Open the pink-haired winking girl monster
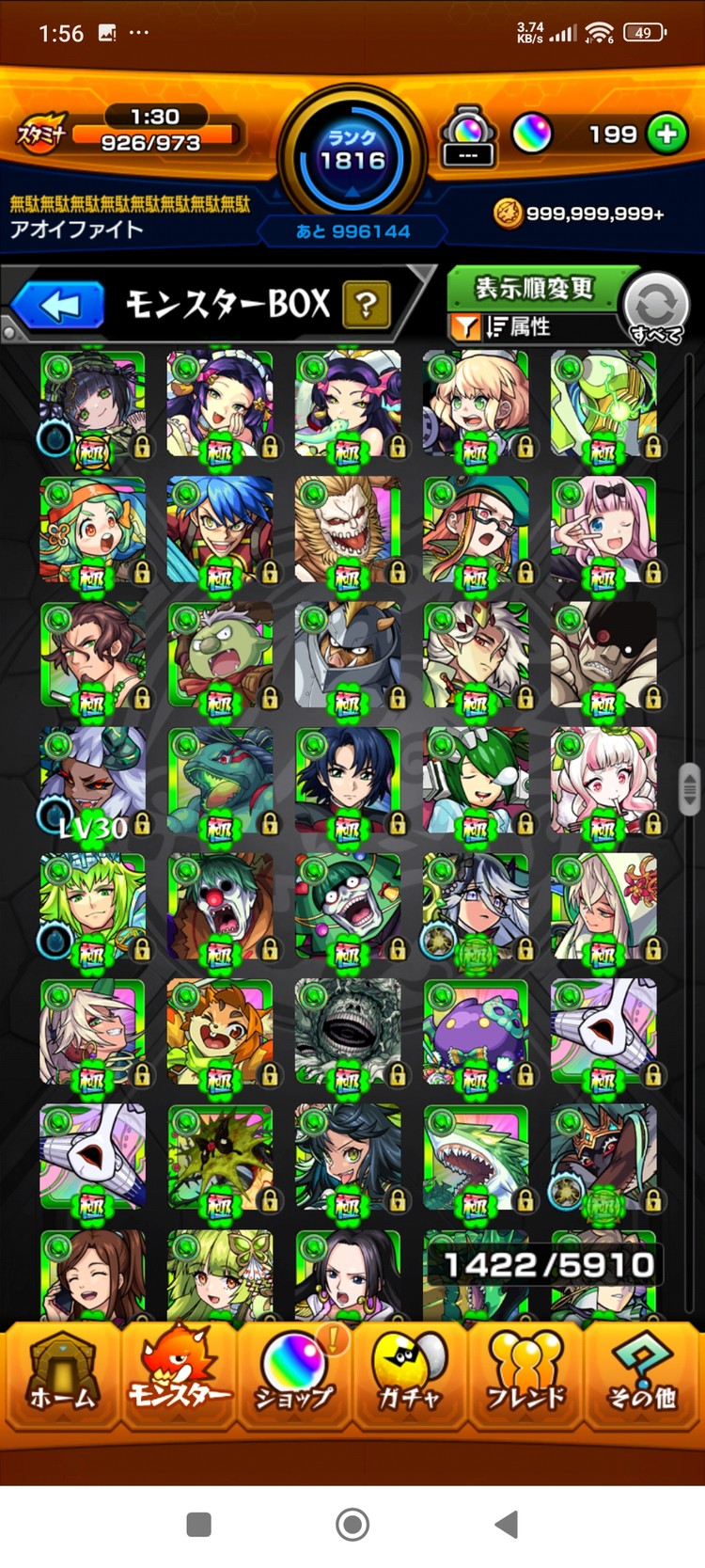705x1568 pixels. point(603,530)
